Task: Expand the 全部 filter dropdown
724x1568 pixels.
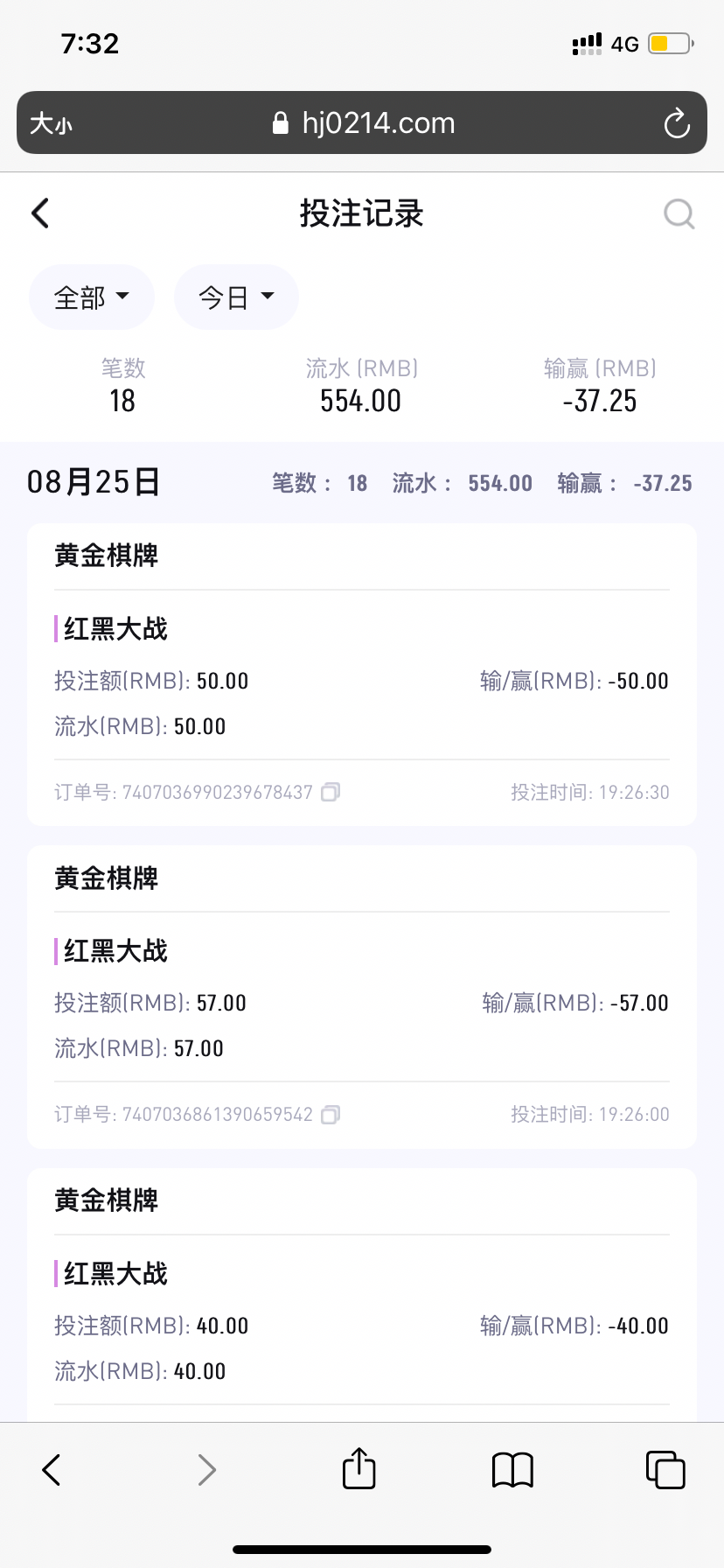Action: tap(92, 297)
